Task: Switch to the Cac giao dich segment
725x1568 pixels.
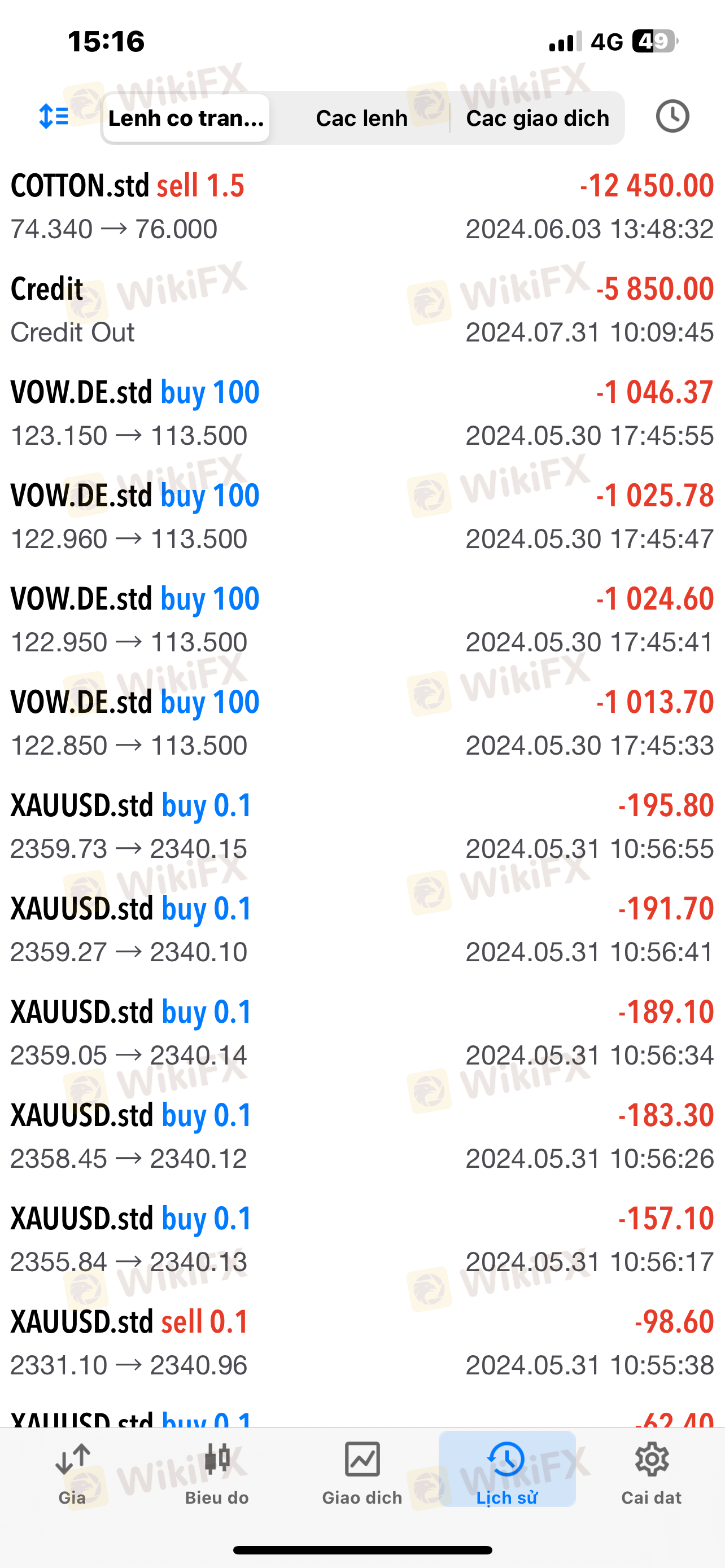Action: point(538,118)
